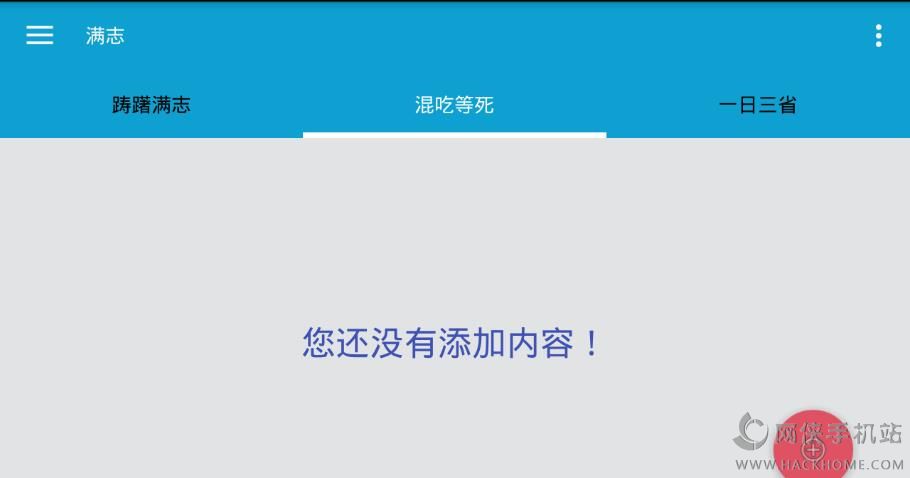Switch to the 踌躇满志 tab
This screenshot has width=910, height=478.
151,105
